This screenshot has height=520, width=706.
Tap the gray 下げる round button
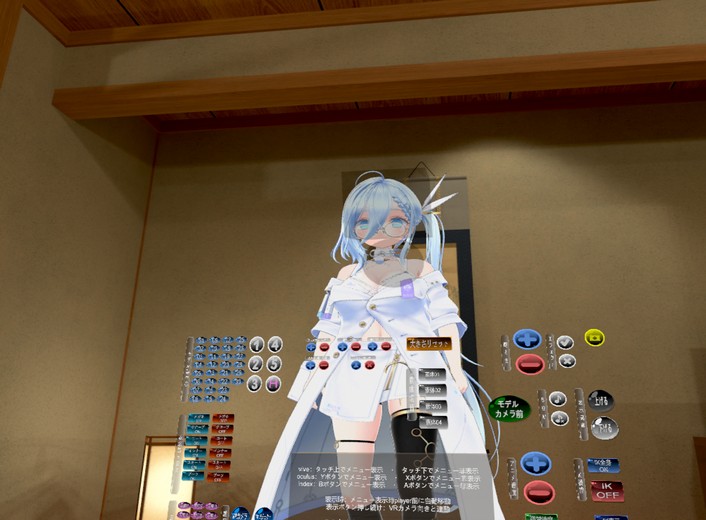tap(604, 428)
